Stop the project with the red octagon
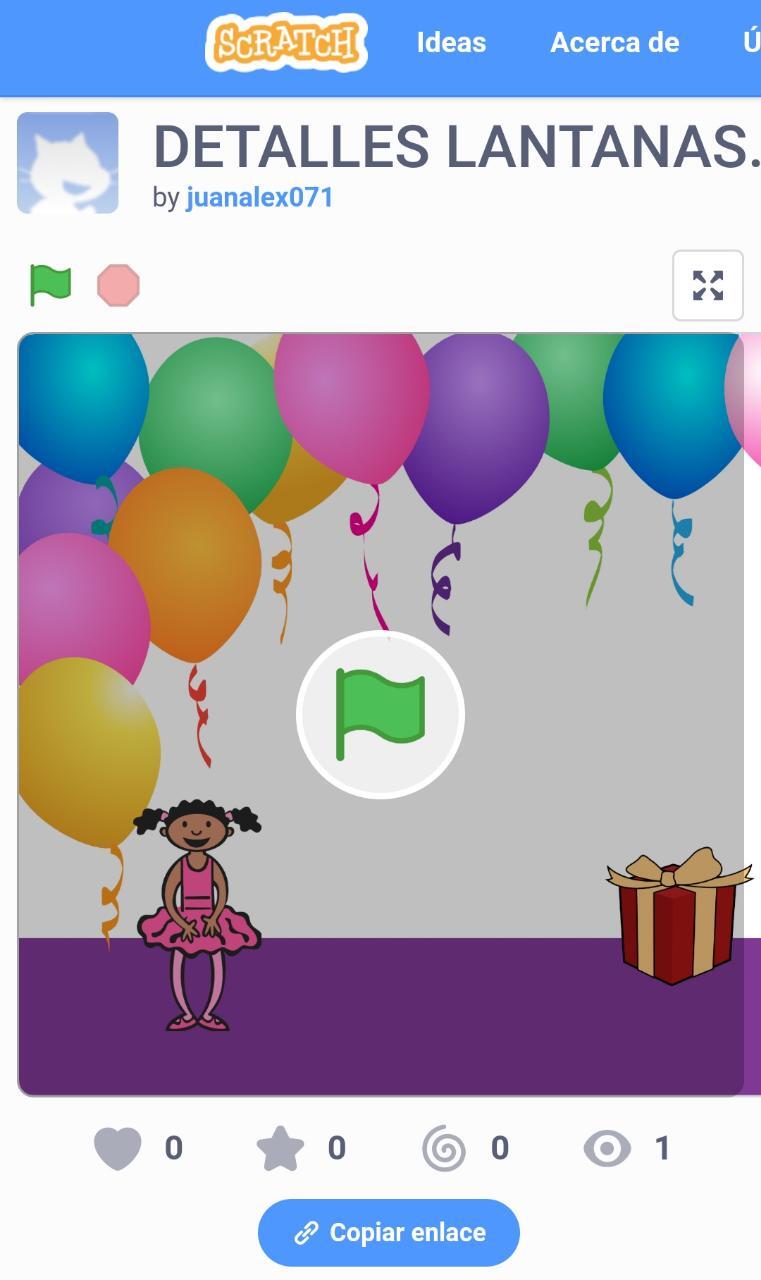The image size is (761, 1280). 118,286
